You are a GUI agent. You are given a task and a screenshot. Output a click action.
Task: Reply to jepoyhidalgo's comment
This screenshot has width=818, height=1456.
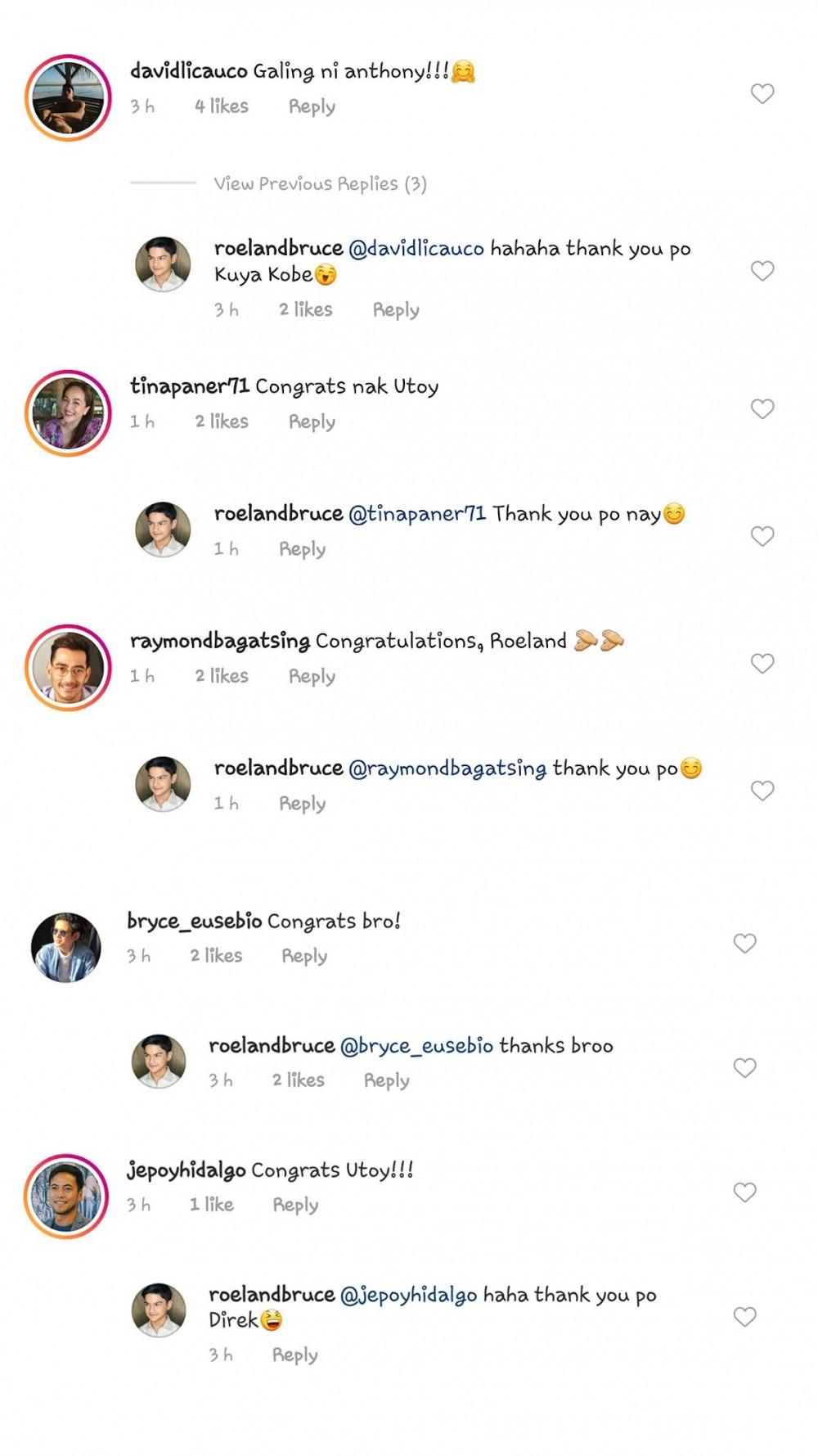295,1206
